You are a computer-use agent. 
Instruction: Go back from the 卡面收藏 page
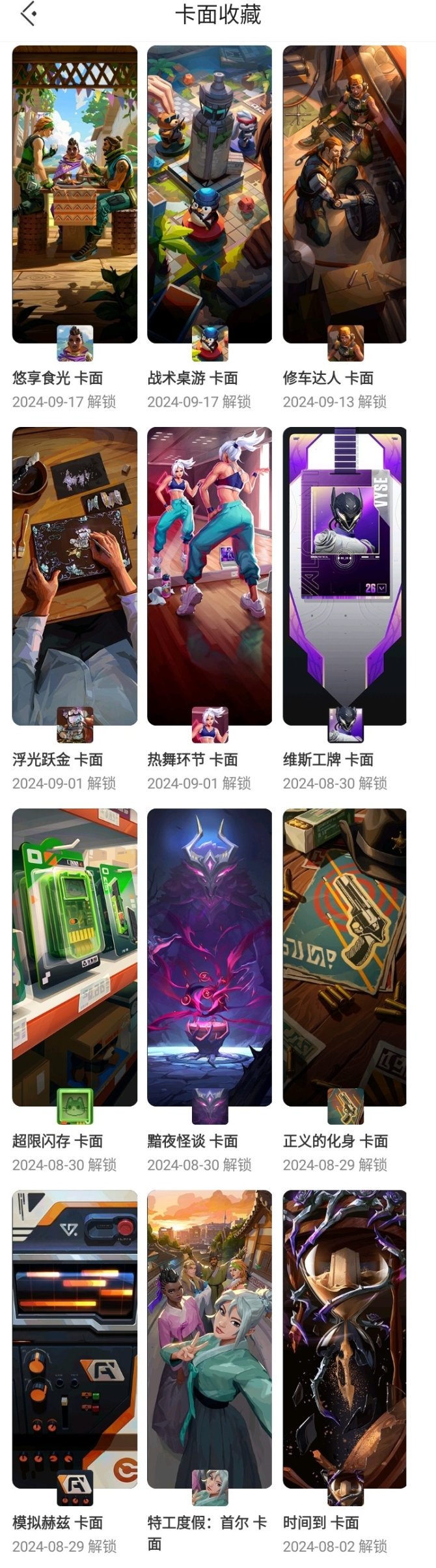tap(28, 14)
